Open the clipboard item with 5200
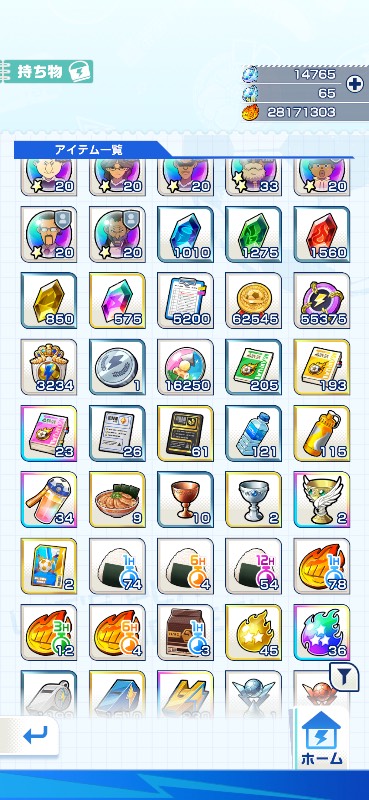369x800 pixels. [185, 301]
